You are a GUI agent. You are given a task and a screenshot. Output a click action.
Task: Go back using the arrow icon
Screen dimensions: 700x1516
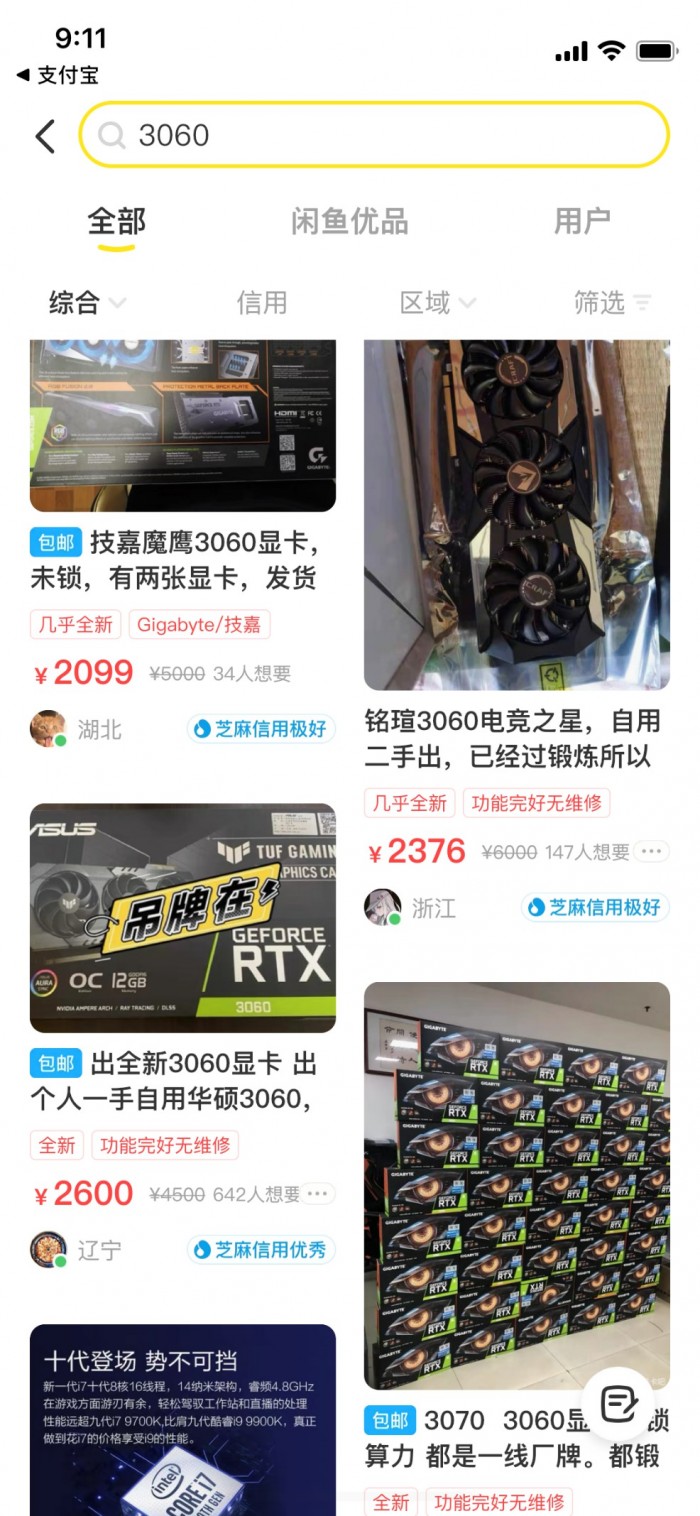tap(45, 136)
